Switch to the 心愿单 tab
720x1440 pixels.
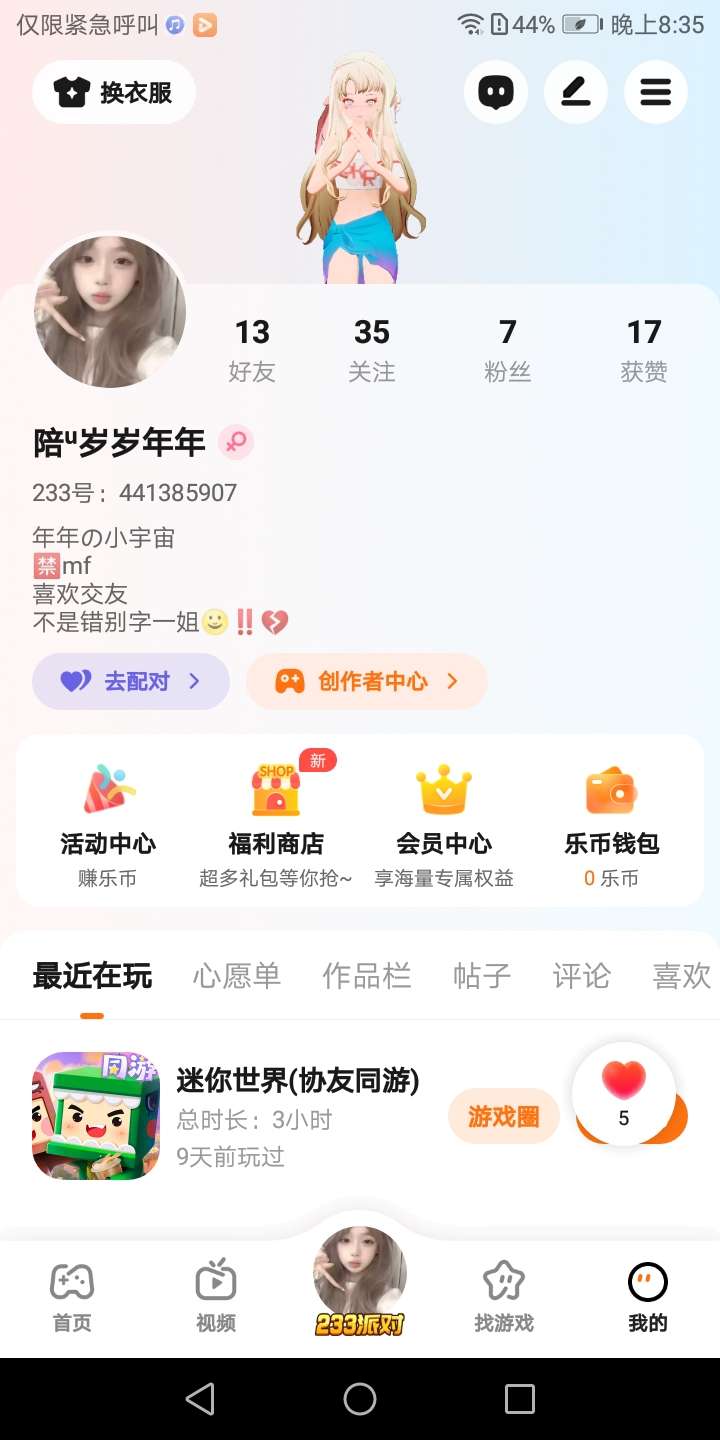(237, 976)
